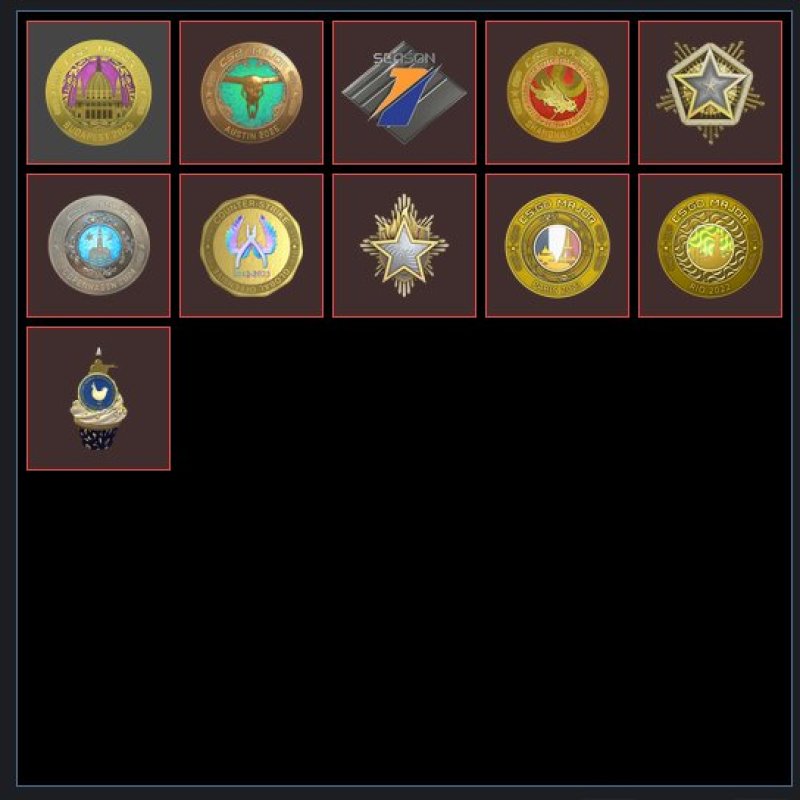Open the silver Copenhagen coin
Viewport: 800px width, 800px height.
[98, 245]
